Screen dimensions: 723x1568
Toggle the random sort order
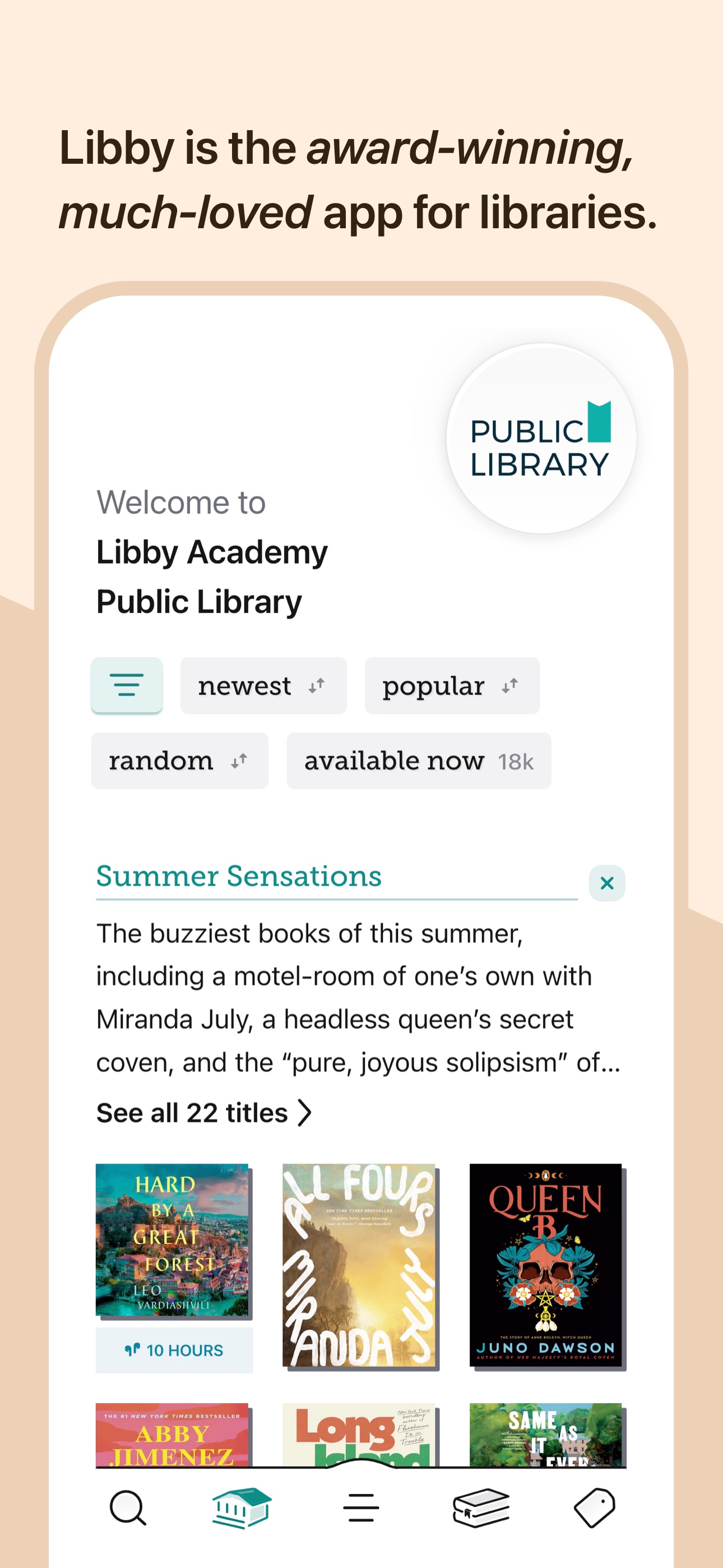click(179, 760)
